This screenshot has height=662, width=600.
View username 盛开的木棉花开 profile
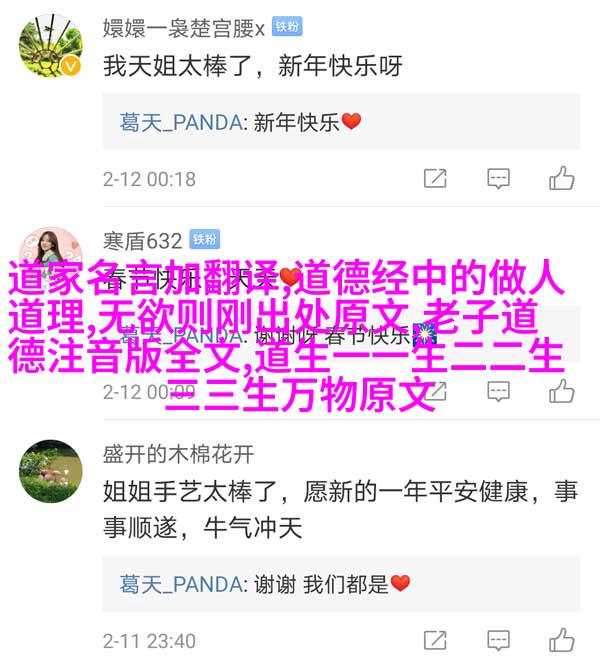click(178, 454)
